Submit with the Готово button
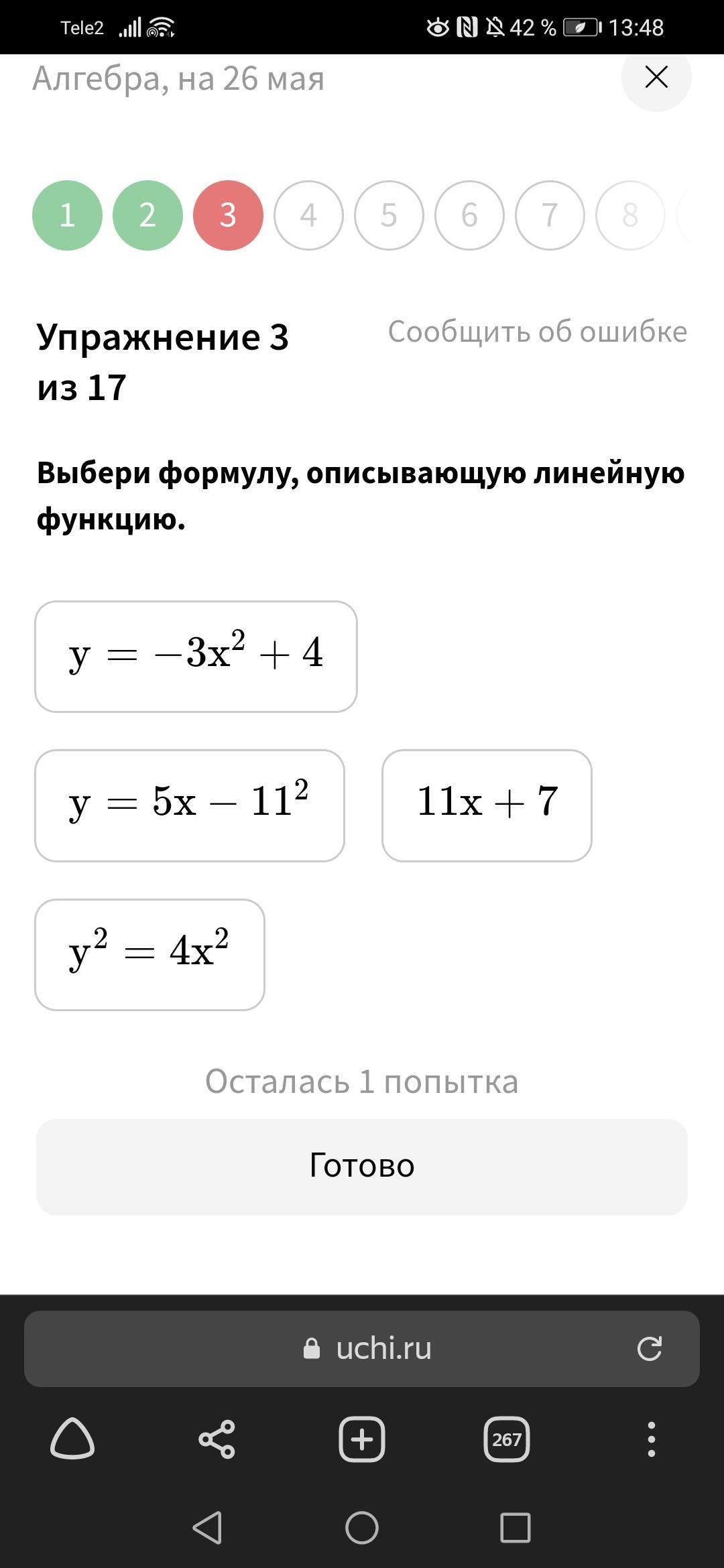Viewport: 724px width, 1568px height. [362, 1166]
